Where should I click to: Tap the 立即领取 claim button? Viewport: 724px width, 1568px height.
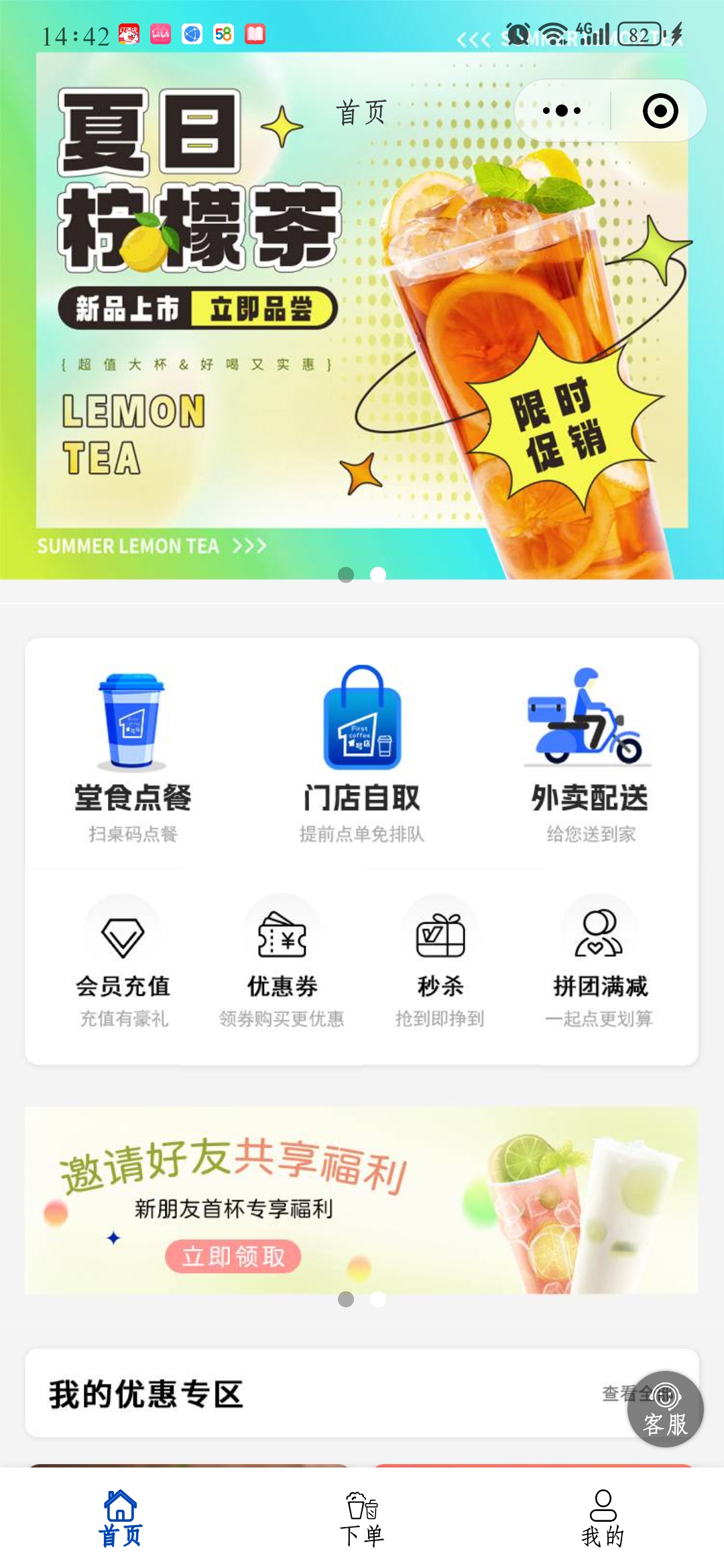pyautogui.click(x=231, y=1255)
